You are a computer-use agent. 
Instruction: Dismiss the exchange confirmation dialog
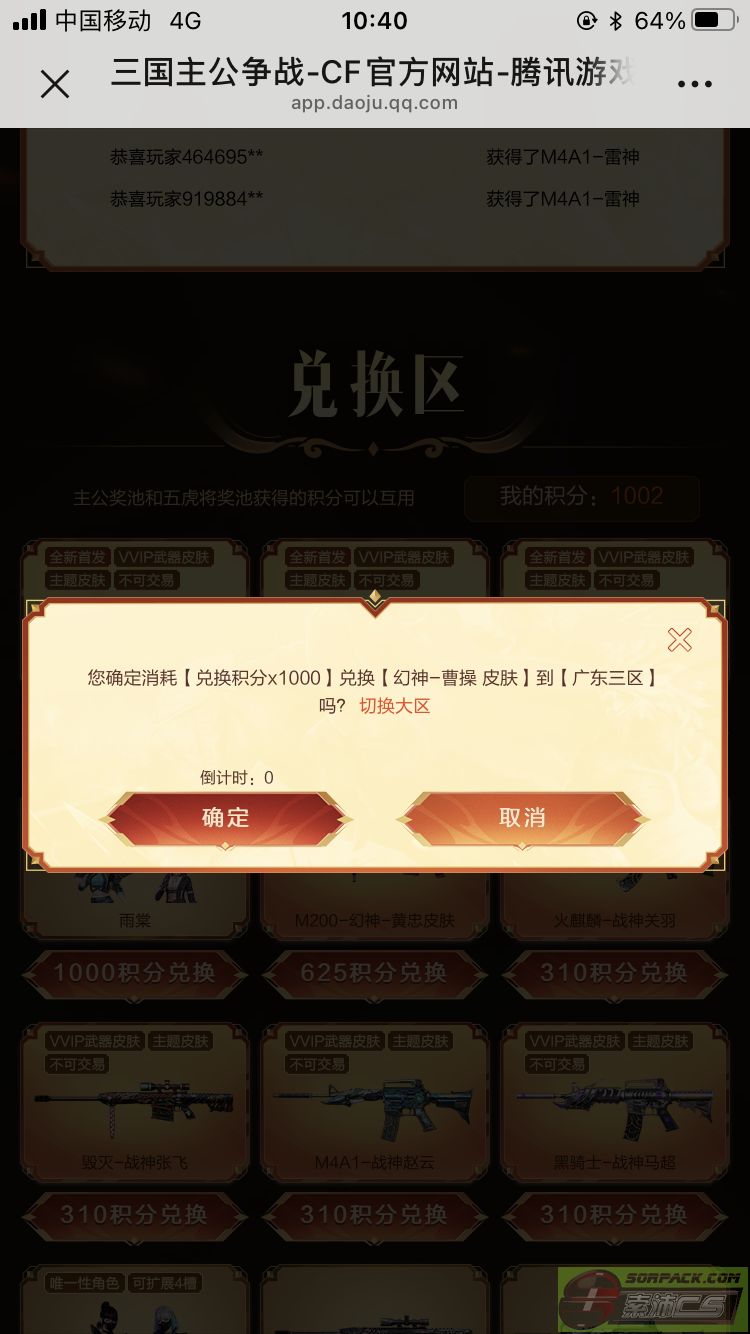click(679, 640)
